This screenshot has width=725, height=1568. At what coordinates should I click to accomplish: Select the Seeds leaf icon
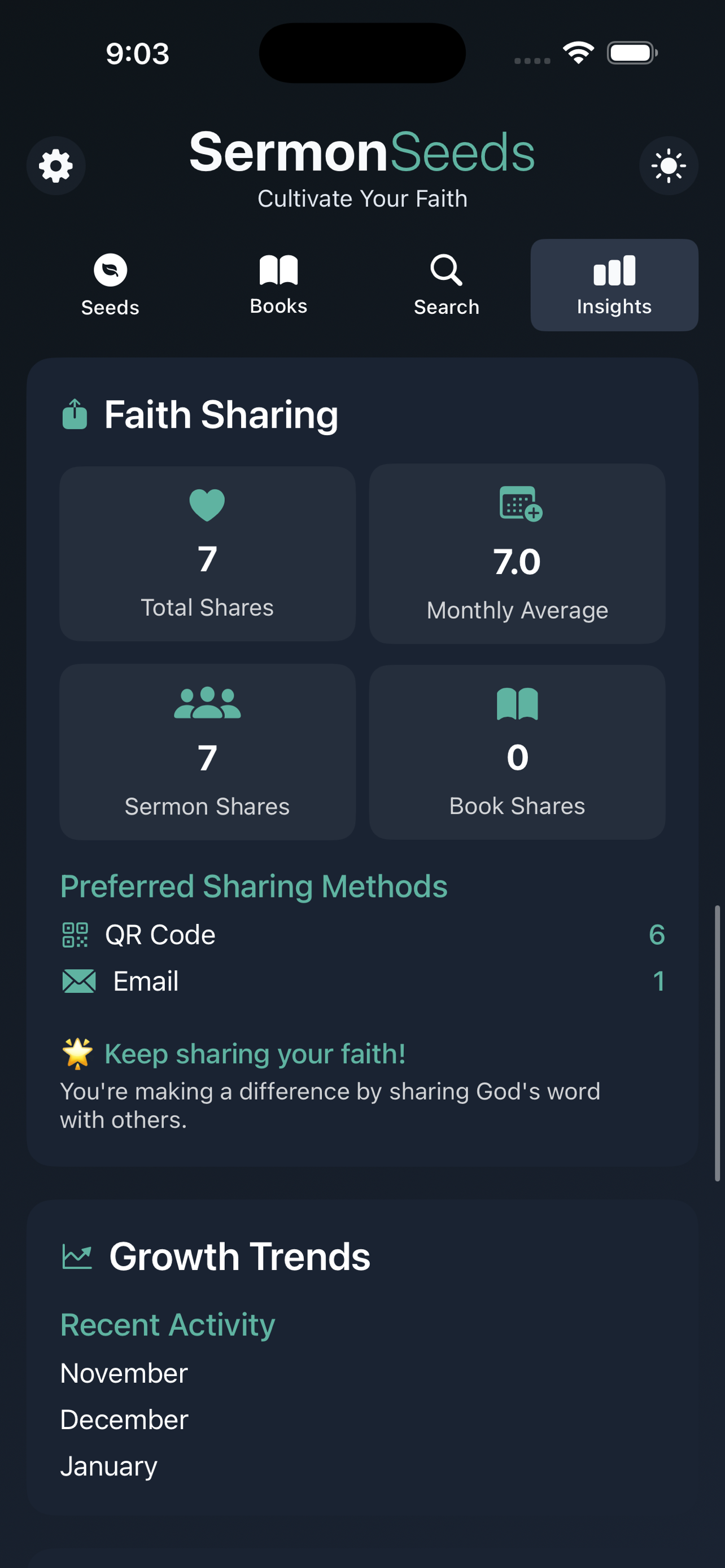(110, 270)
